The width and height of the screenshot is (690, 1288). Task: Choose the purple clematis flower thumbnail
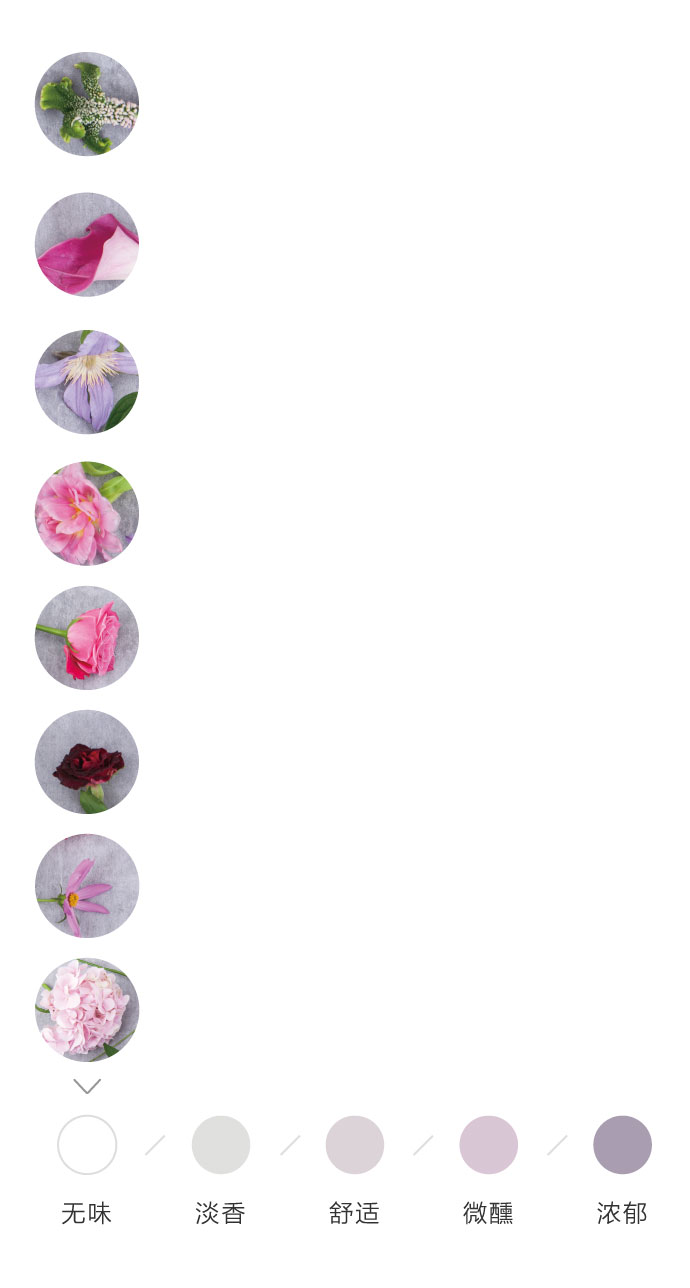pyautogui.click(x=87, y=382)
